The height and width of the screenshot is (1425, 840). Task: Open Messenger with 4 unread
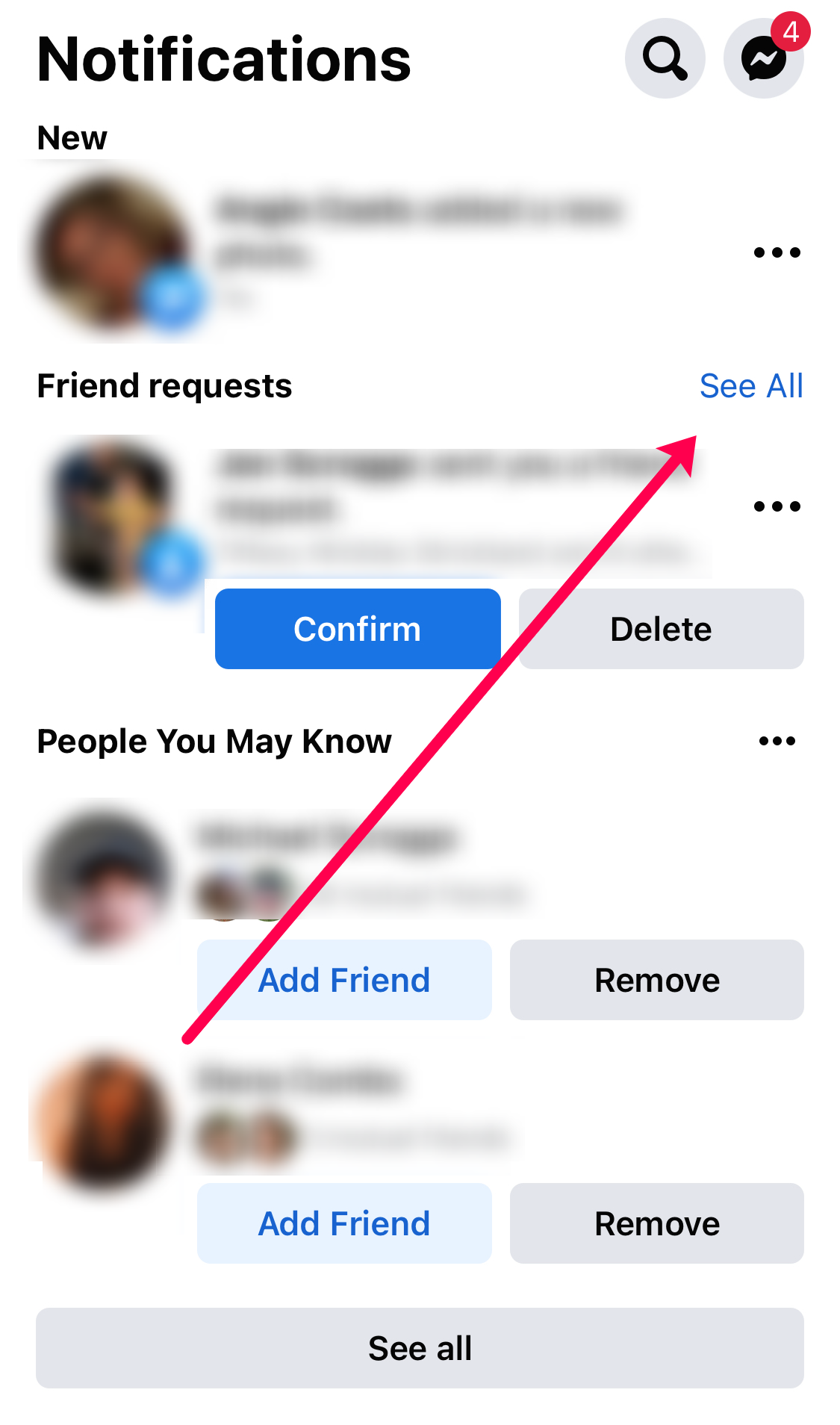pyautogui.click(x=763, y=58)
